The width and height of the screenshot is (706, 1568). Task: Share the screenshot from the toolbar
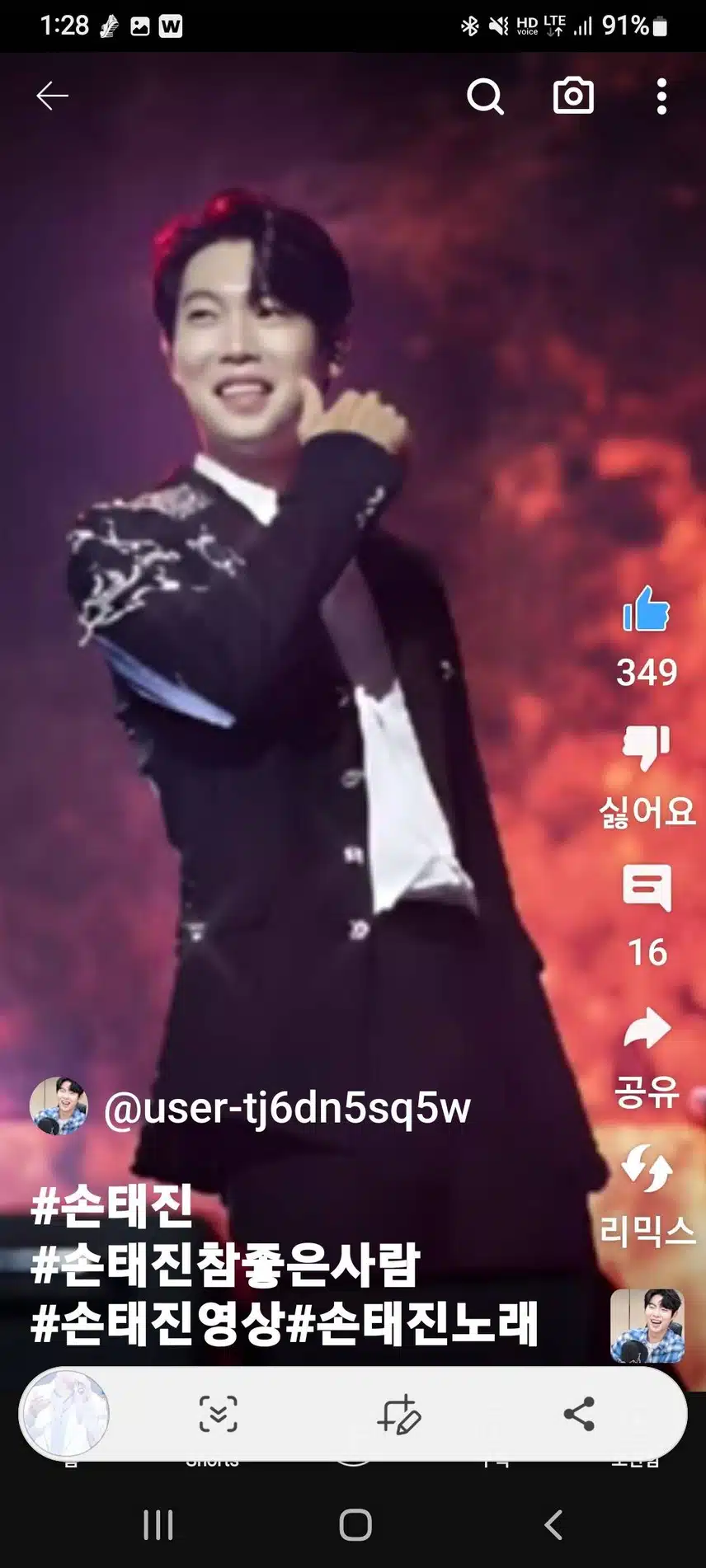579,1415
